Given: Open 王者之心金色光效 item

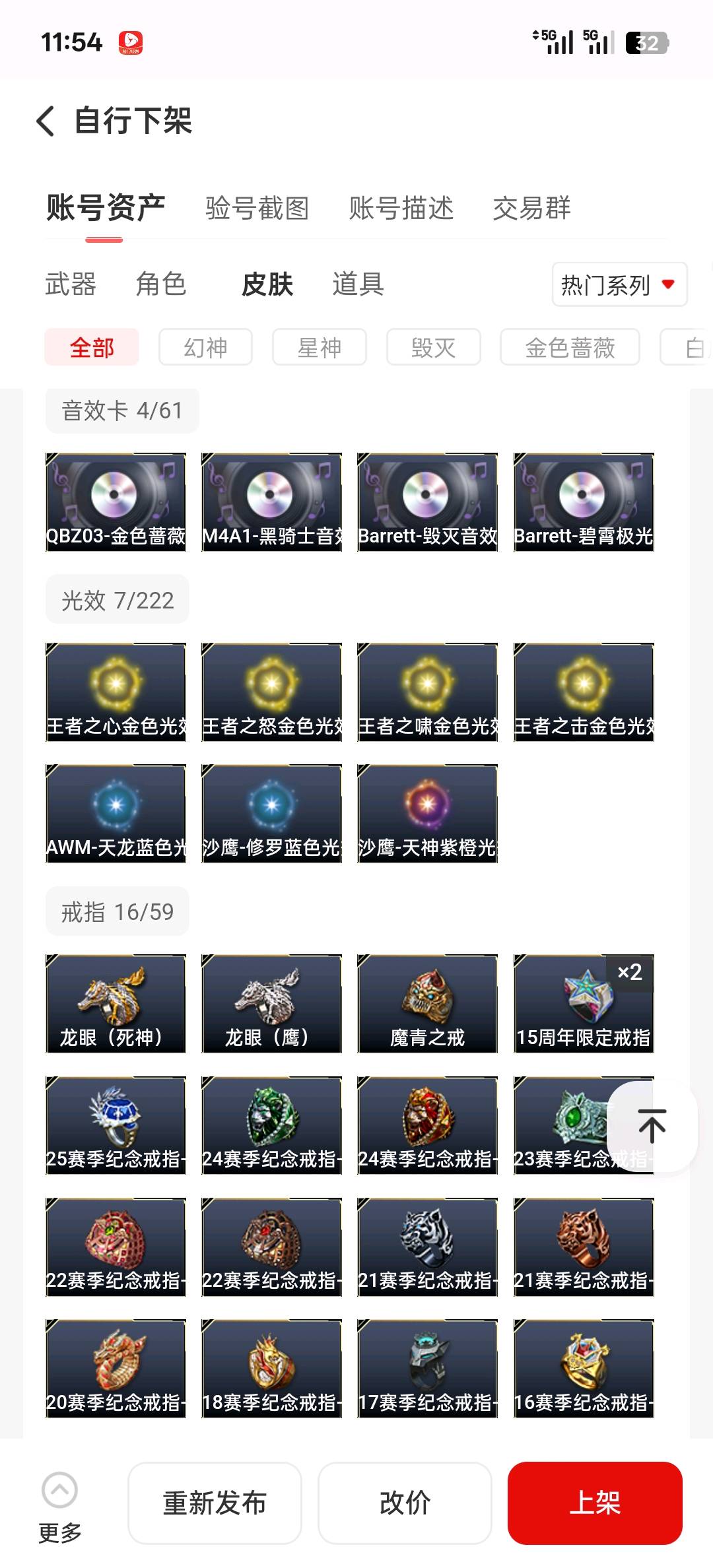Looking at the screenshot, I should click(116, 692).
